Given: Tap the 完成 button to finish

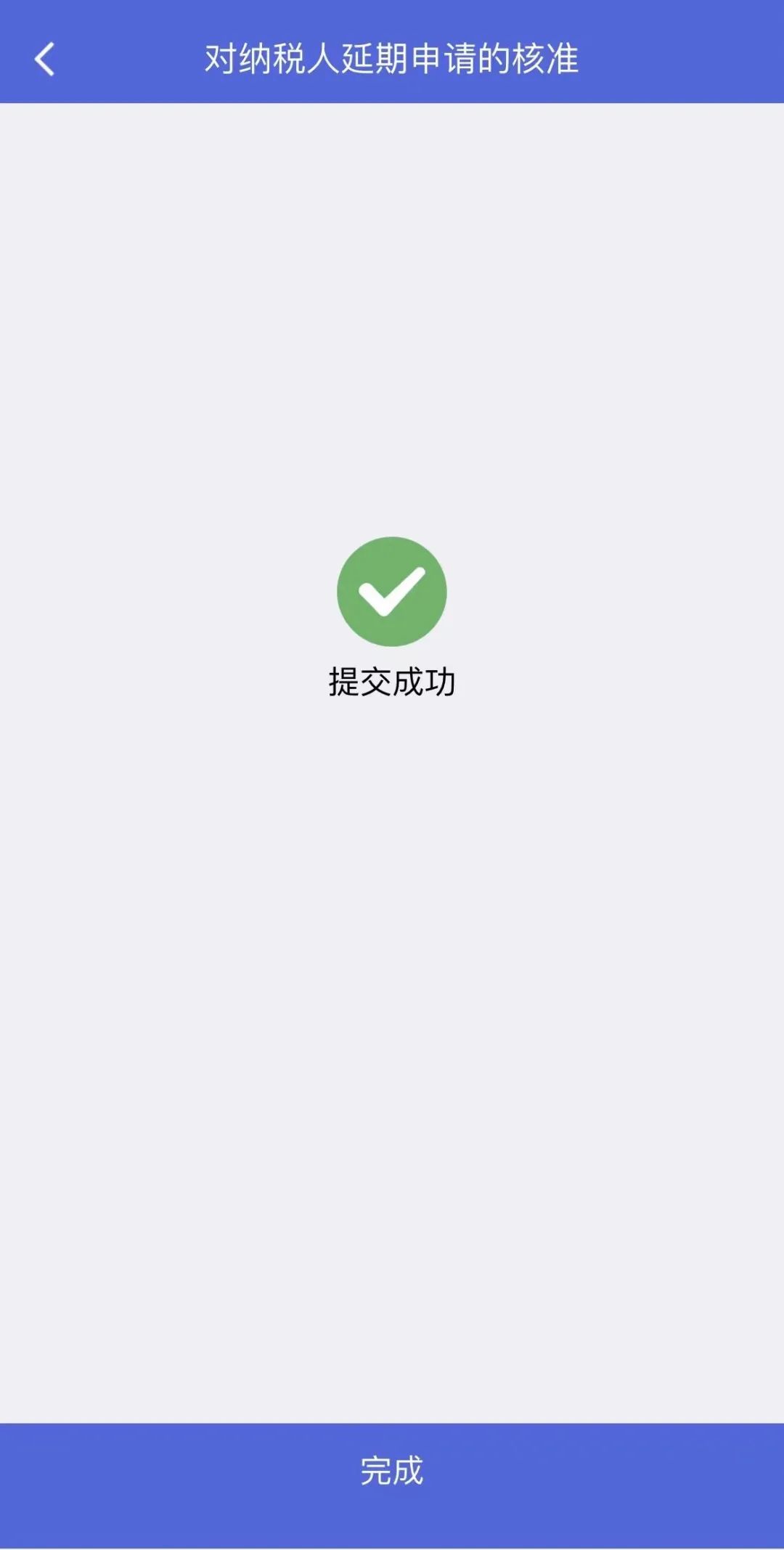Looking at the screenshot, I should (x=392, y=1485).
